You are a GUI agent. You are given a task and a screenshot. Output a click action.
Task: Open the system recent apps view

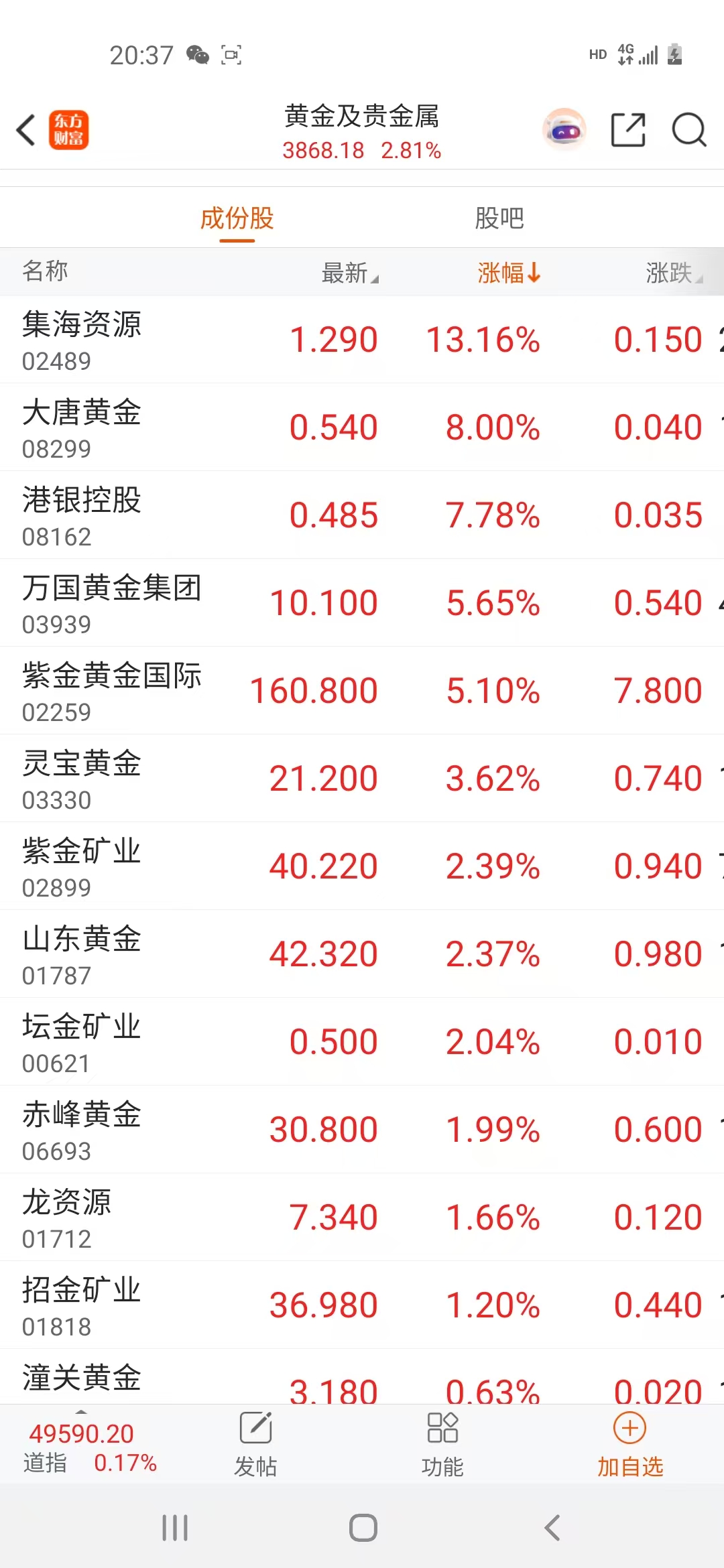[x=175, y=1528]
